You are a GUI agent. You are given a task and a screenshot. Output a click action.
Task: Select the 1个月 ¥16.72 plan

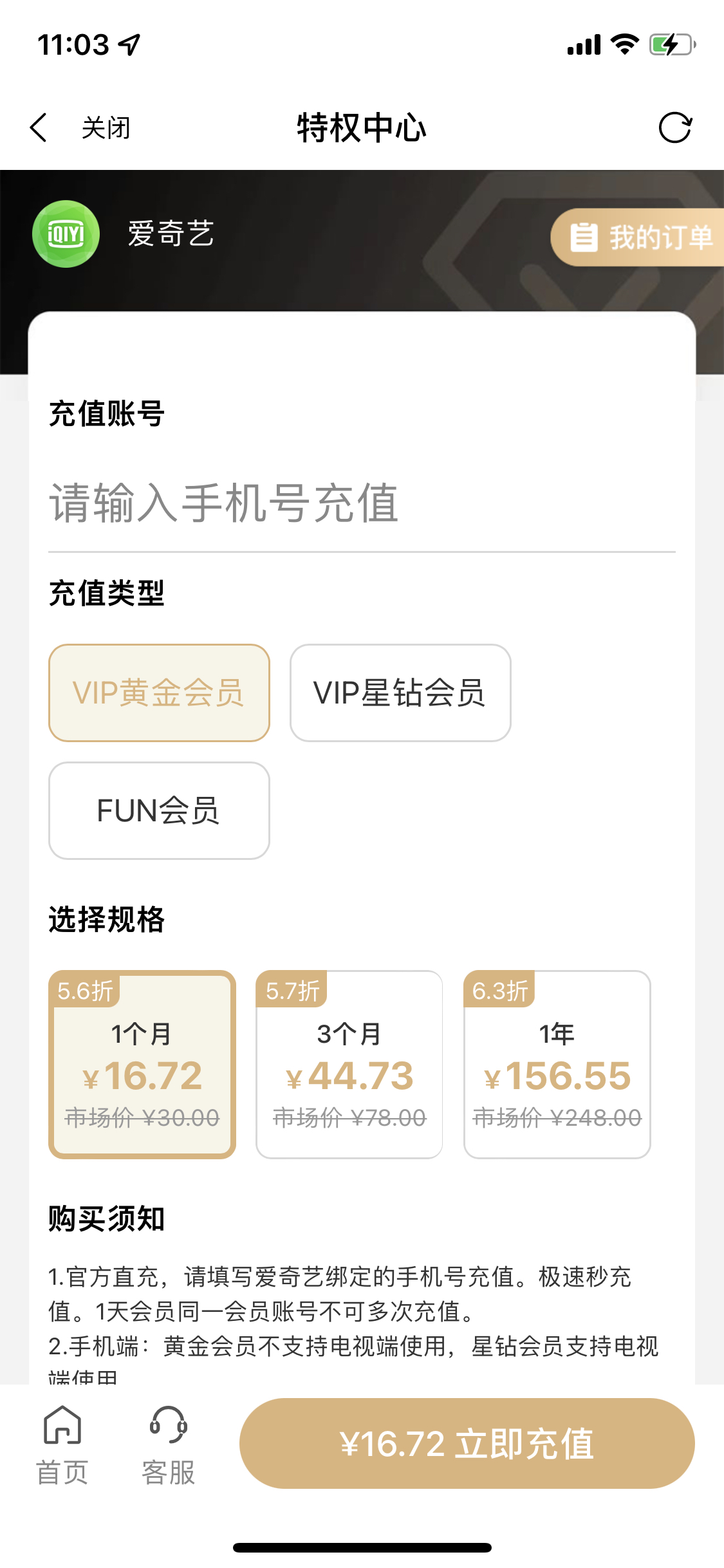[142, 1065]
